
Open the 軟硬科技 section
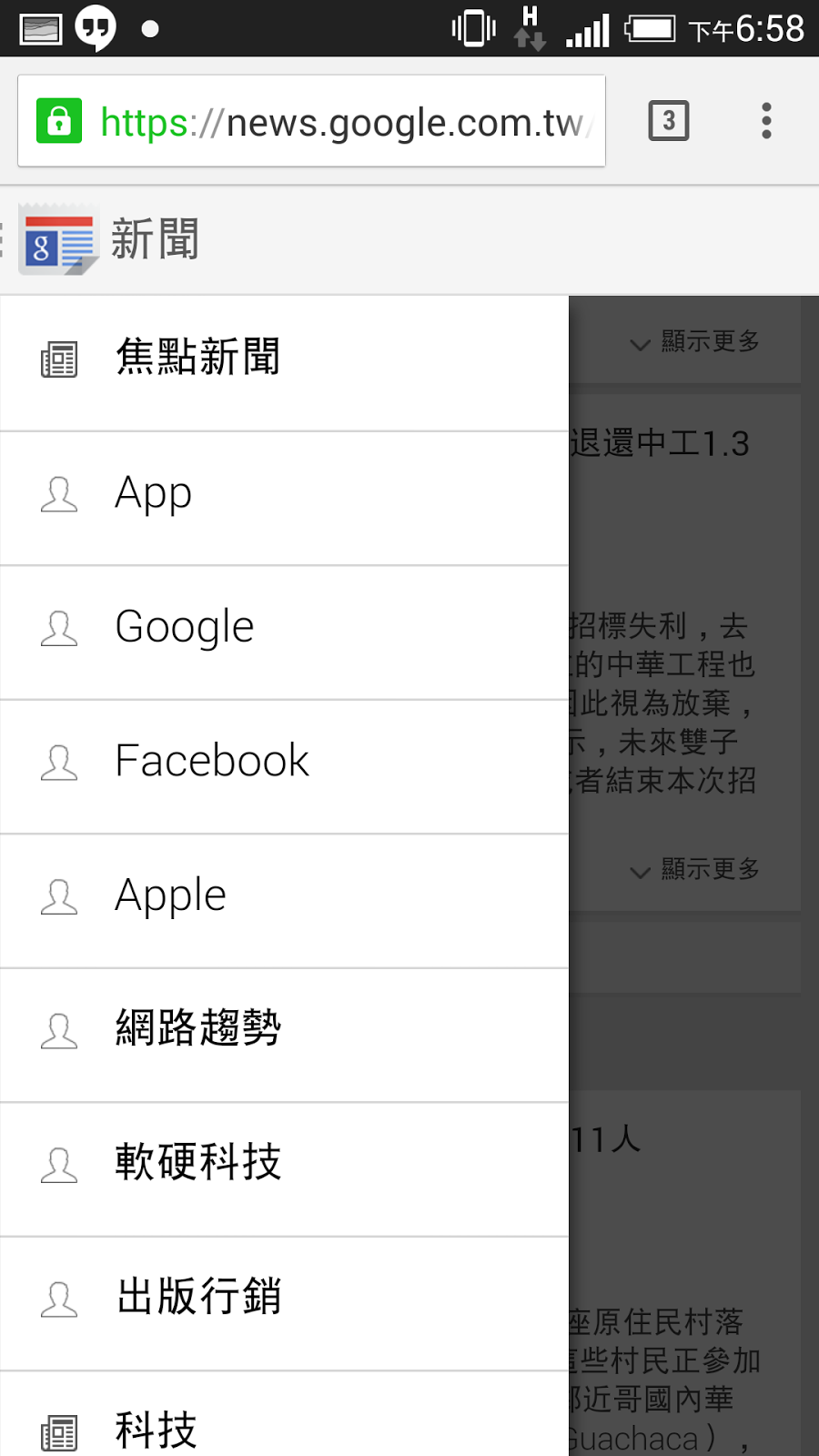coord(197,1164)
